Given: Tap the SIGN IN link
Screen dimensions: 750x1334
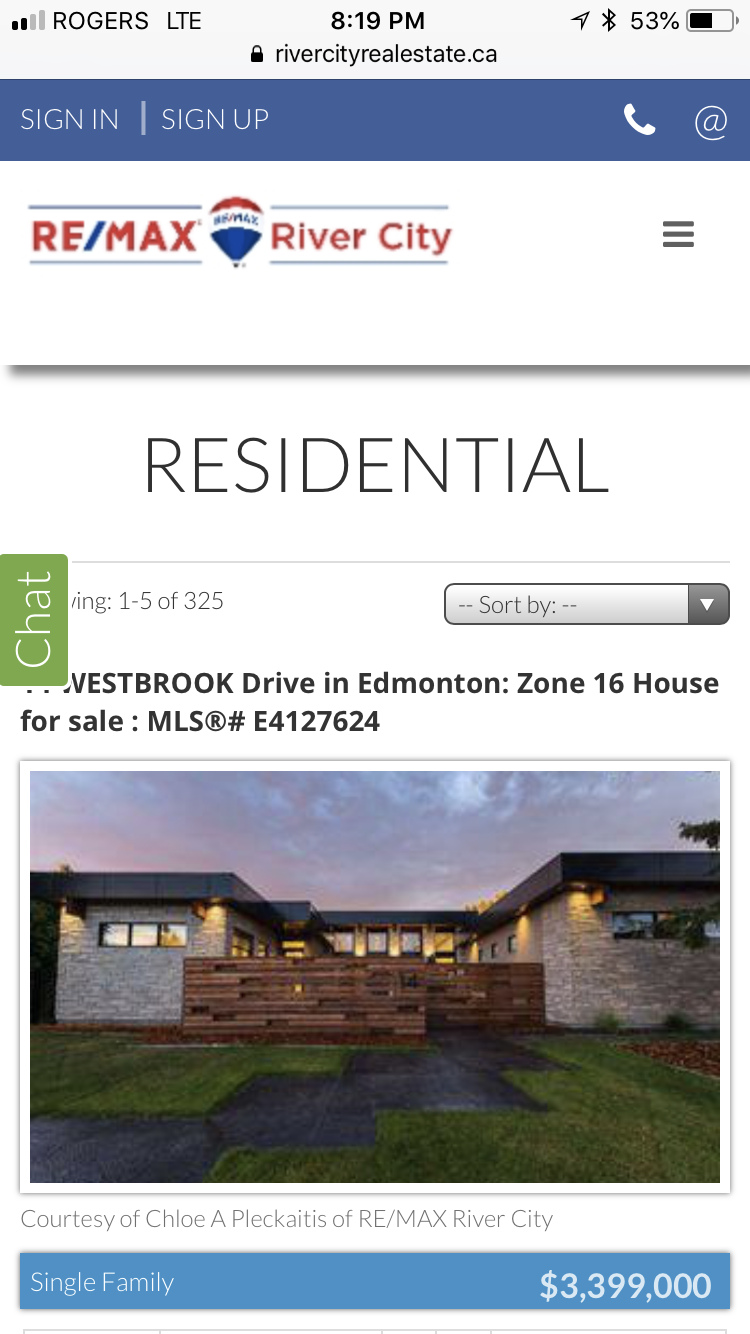Looking at the screenshot, I should (69, 119).
